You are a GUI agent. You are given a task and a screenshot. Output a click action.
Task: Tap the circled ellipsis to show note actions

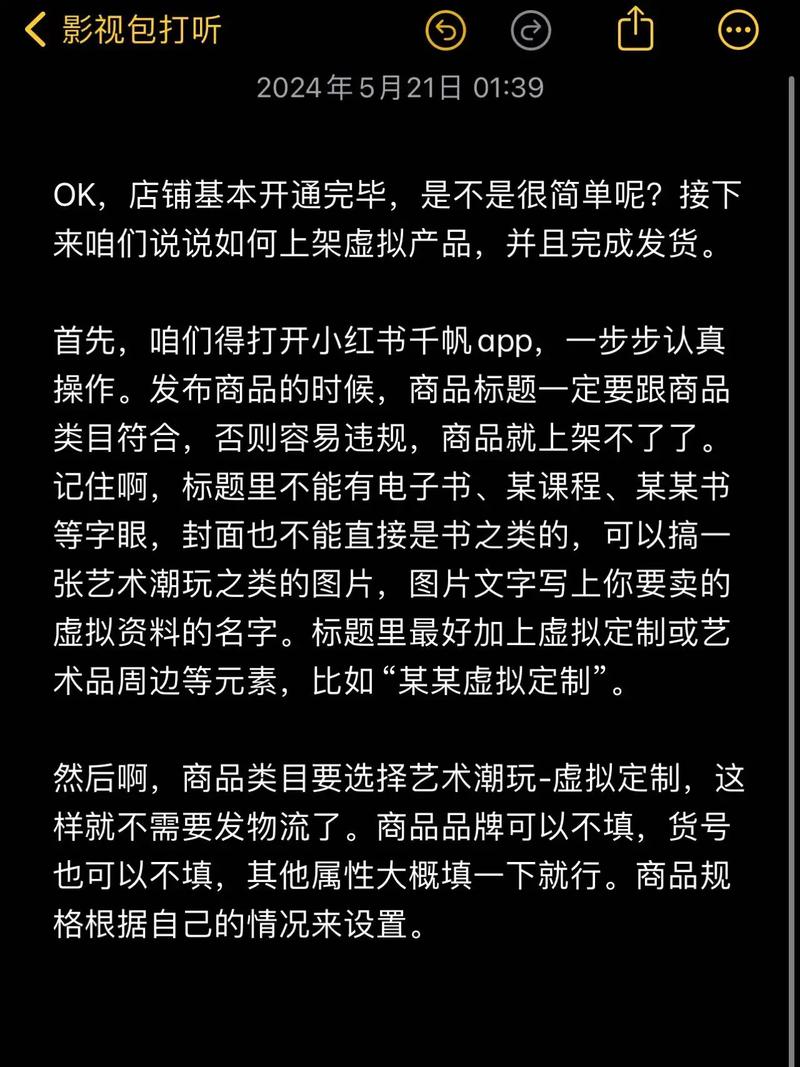click(x=737, y=28)
